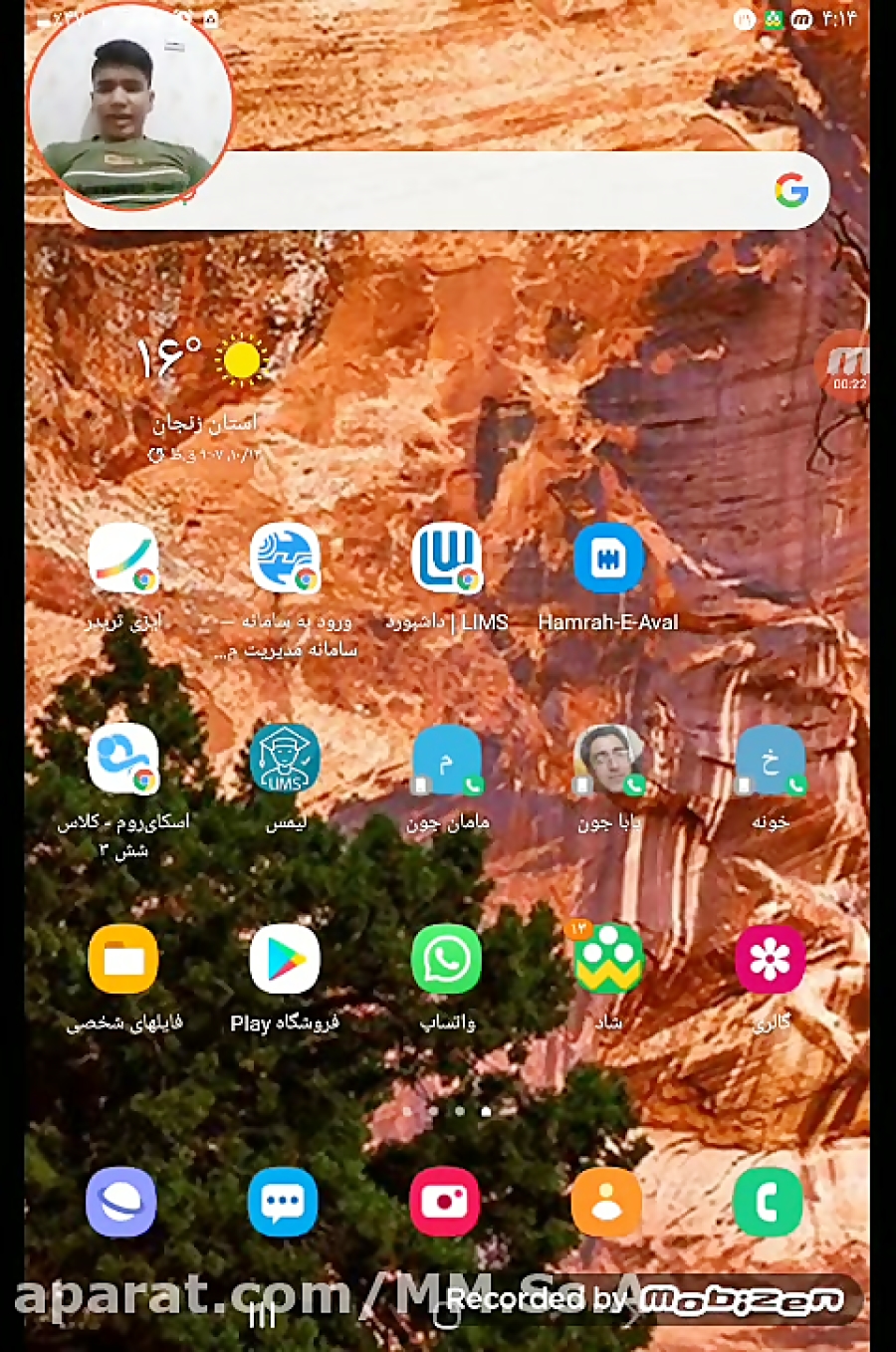Viewport: 896px width, 1352px height.
Task: Launch WhatsApp
Action: [x=446, y=960]
